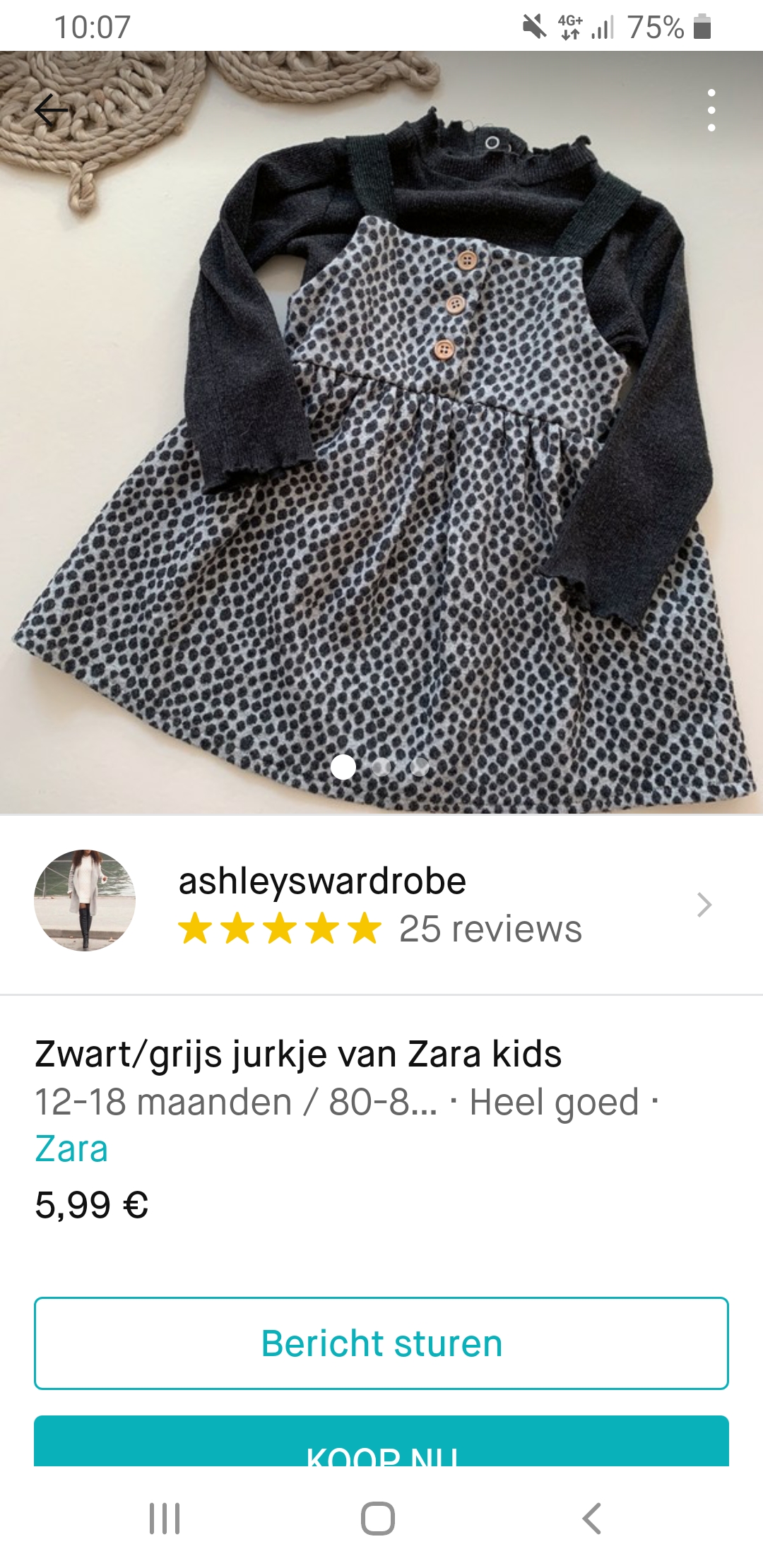This screenshot has width=763, height=1568.
Task: Open system recent apps
Action: [165, 1519]
